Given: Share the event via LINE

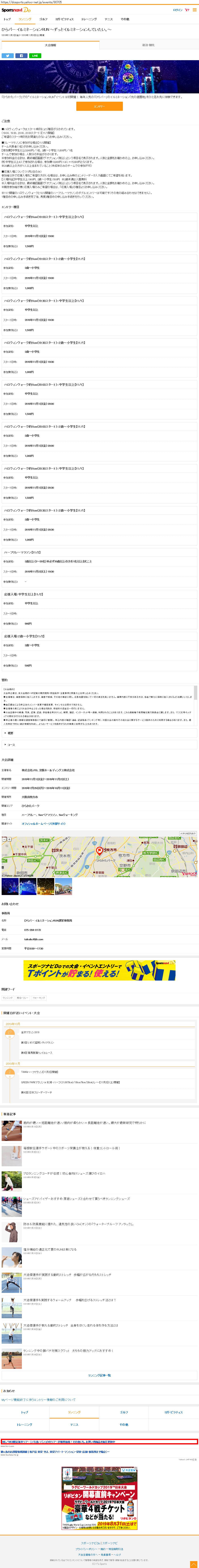Looking at the screenshot, I should coord(35,55).
